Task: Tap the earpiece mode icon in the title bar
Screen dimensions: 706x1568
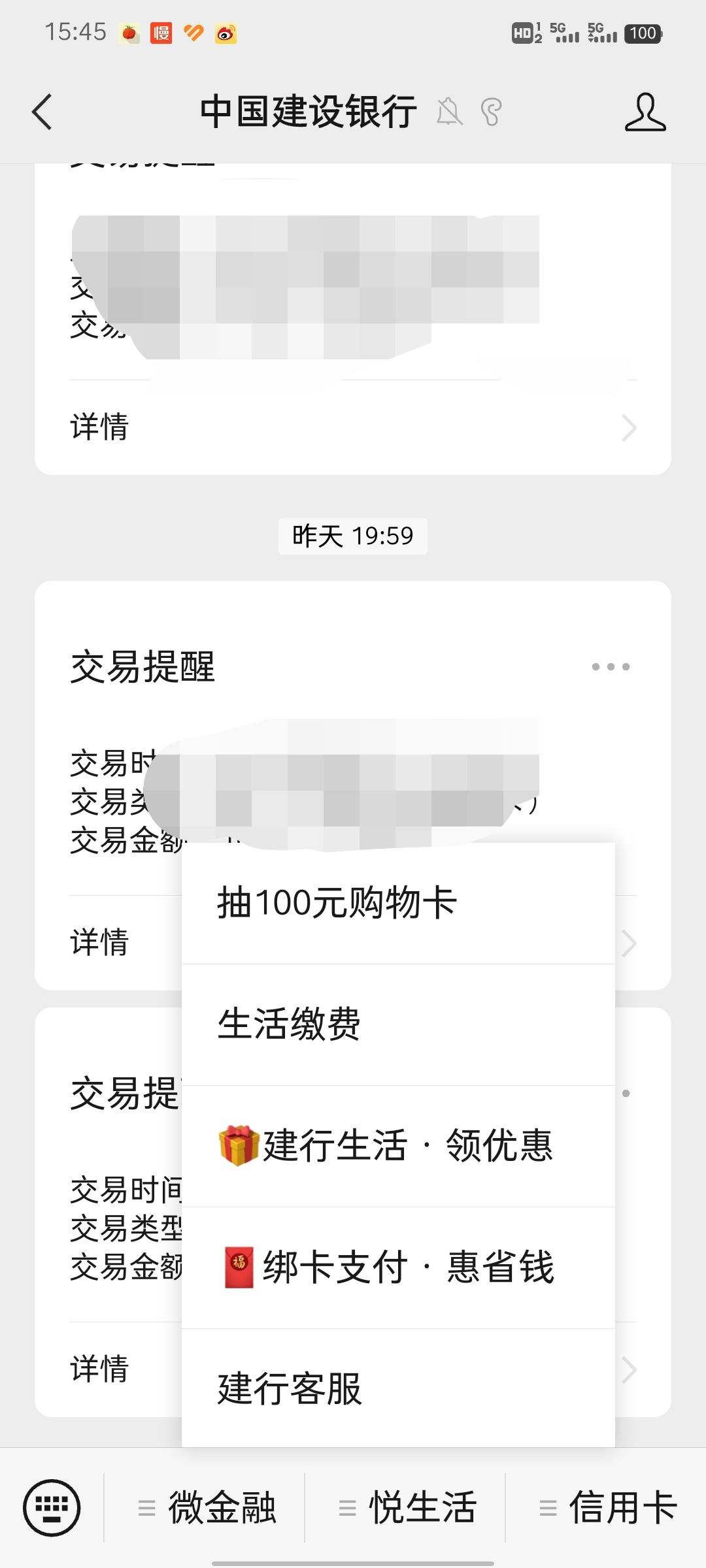Action: [493, 112]
